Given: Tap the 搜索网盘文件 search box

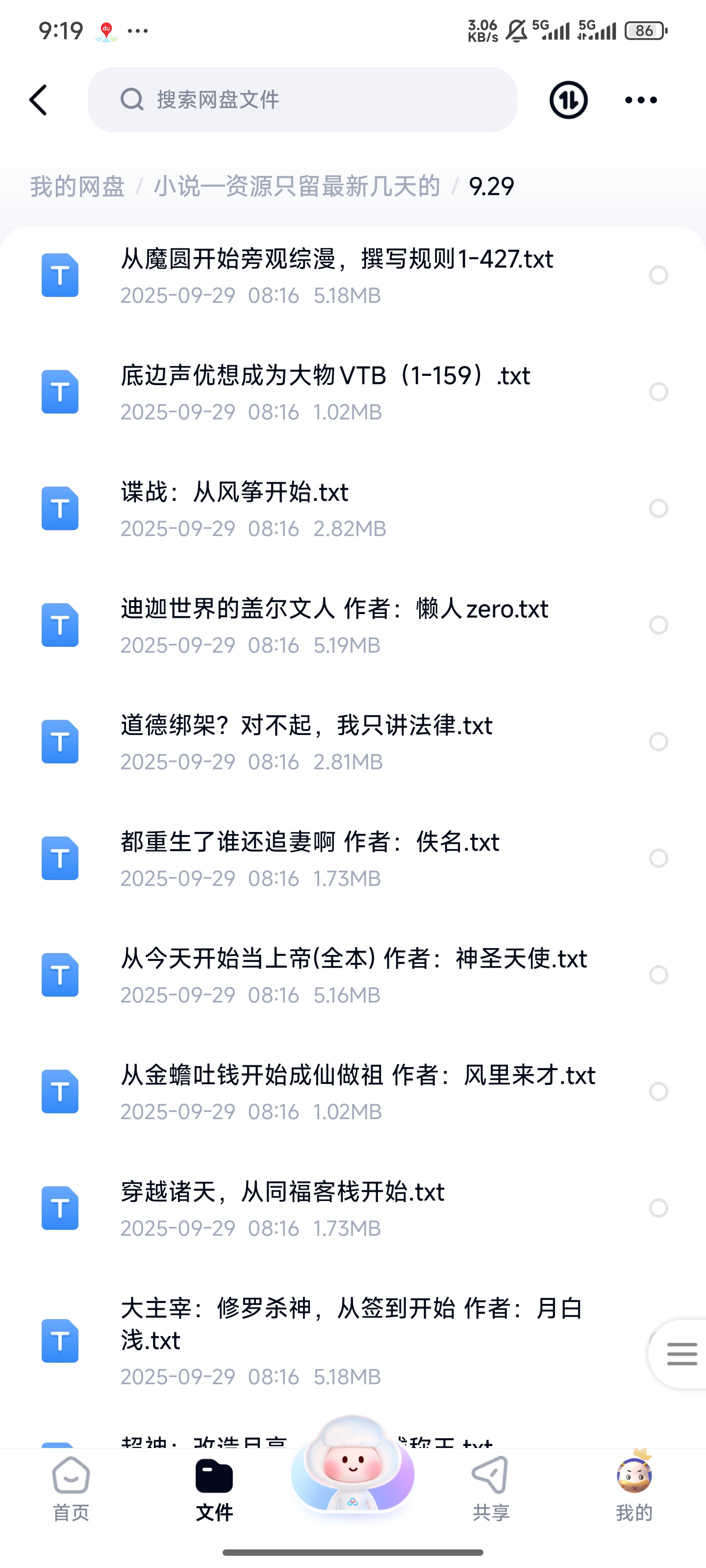Looking at the screenshot, I should click(x=302, y=100).
